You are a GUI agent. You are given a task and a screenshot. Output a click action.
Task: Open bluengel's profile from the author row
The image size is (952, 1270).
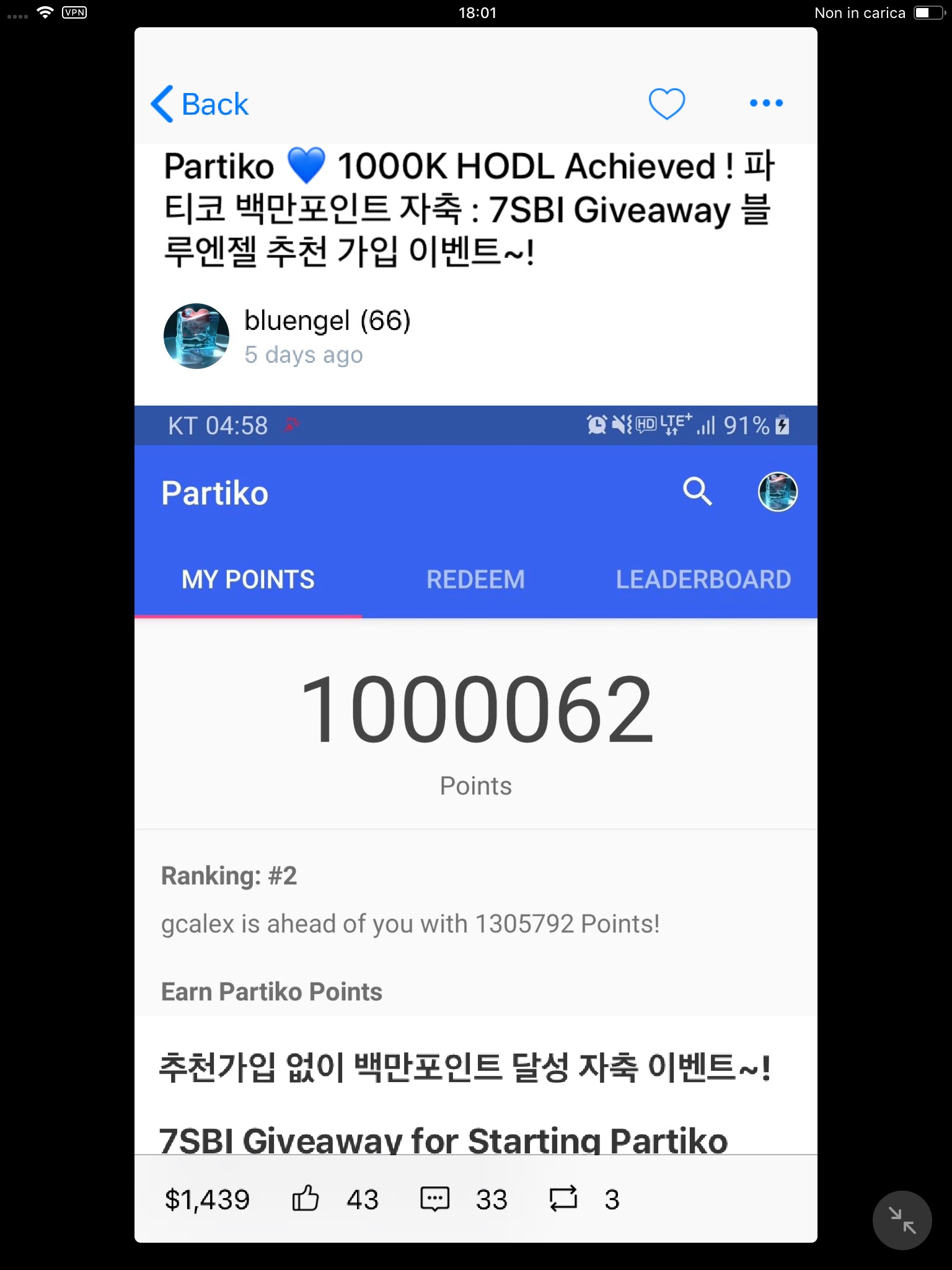(196, 336)
